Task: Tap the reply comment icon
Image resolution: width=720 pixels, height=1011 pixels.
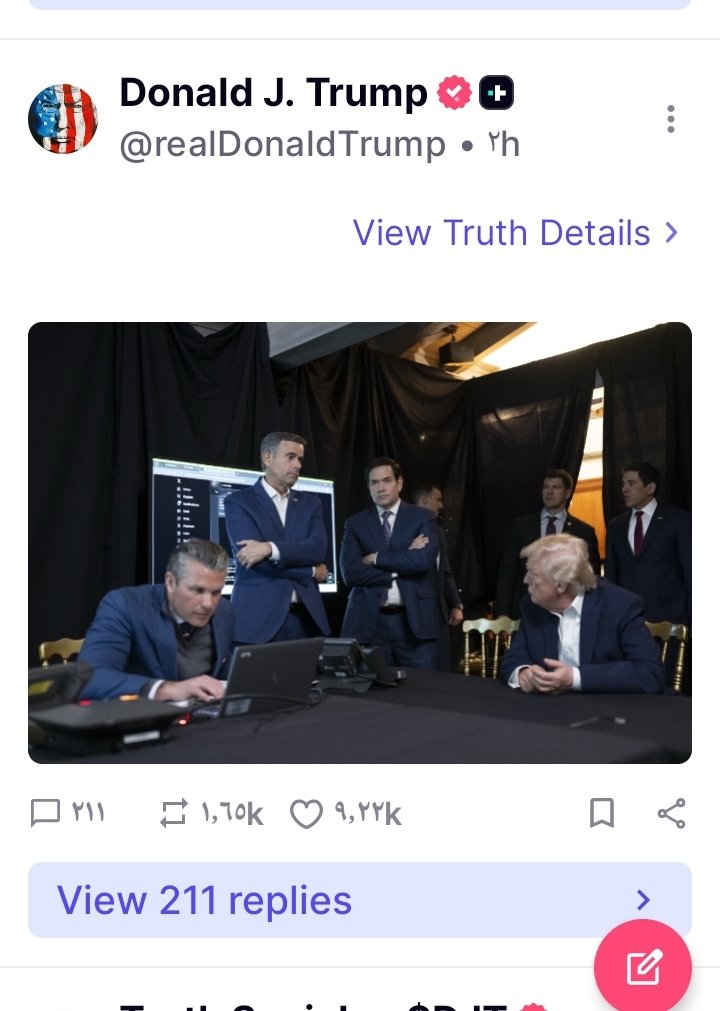Action: tap(46, 814)
